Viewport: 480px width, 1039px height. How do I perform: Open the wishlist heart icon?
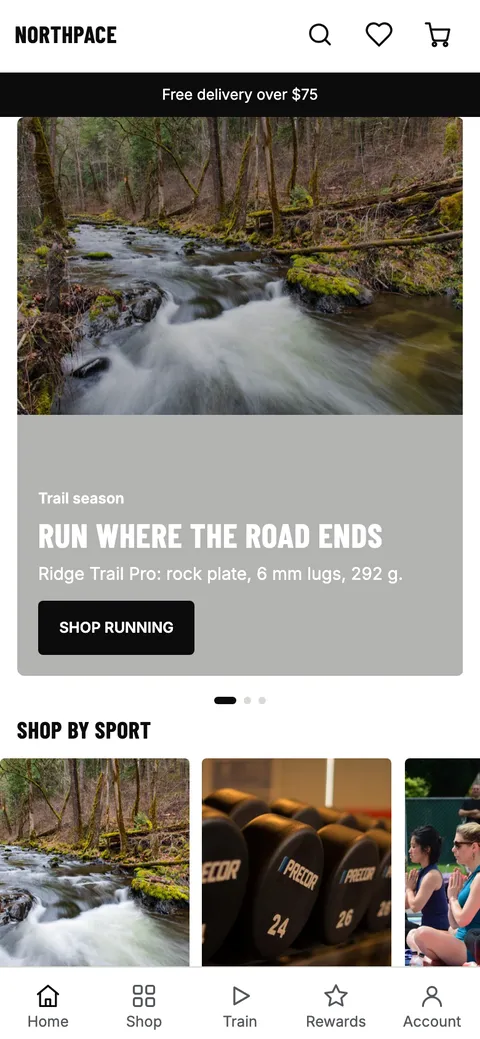[379, 34]
